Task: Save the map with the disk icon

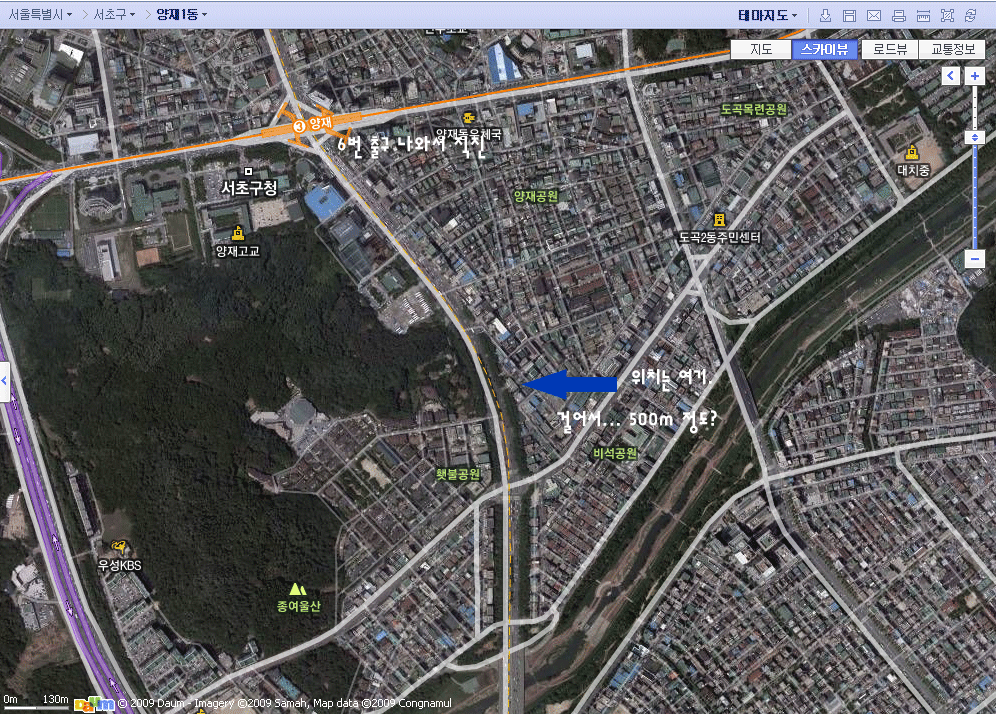Action: coord(849,16)
